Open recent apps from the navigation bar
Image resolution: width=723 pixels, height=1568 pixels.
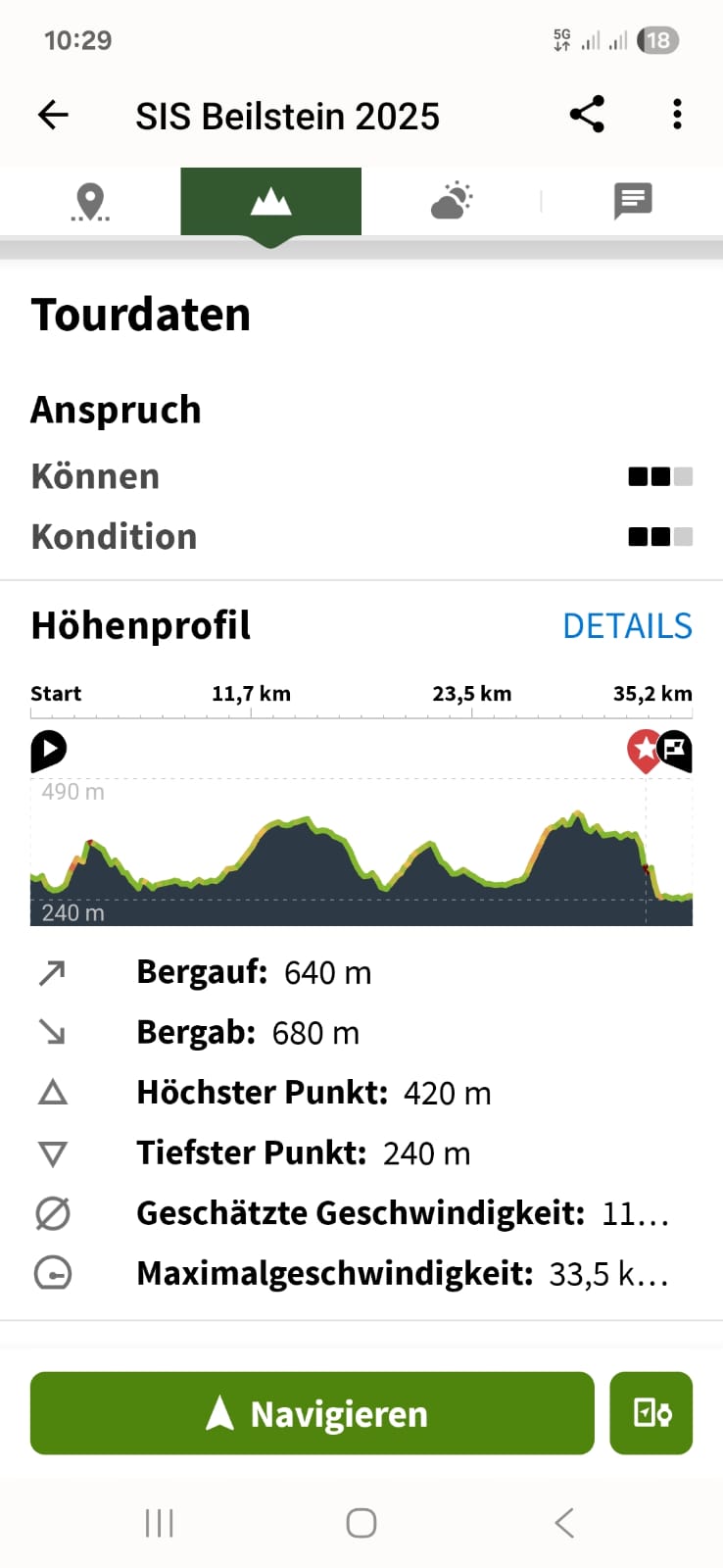[x=159, y=1523]
